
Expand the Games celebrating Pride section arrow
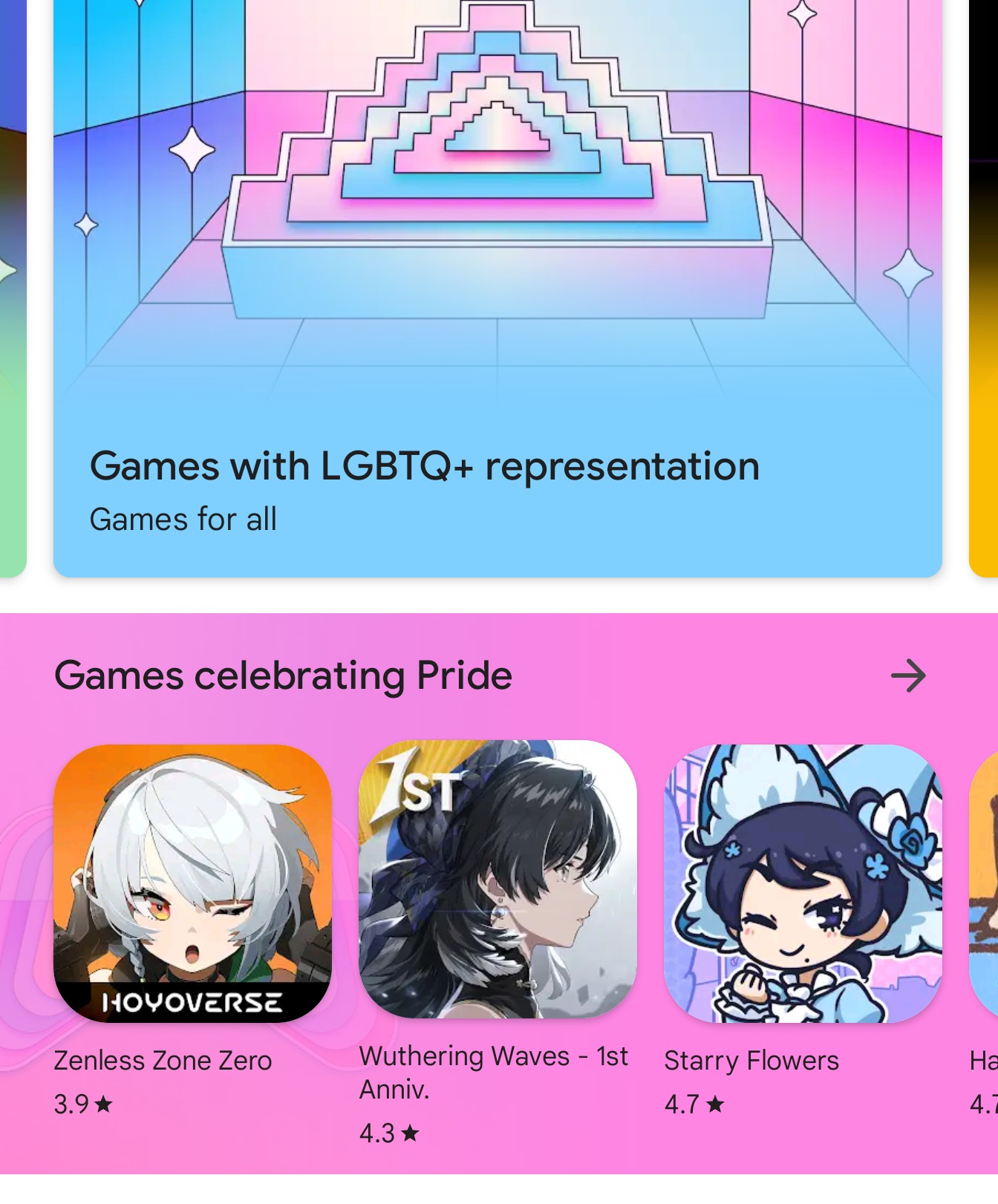point(908,675)
